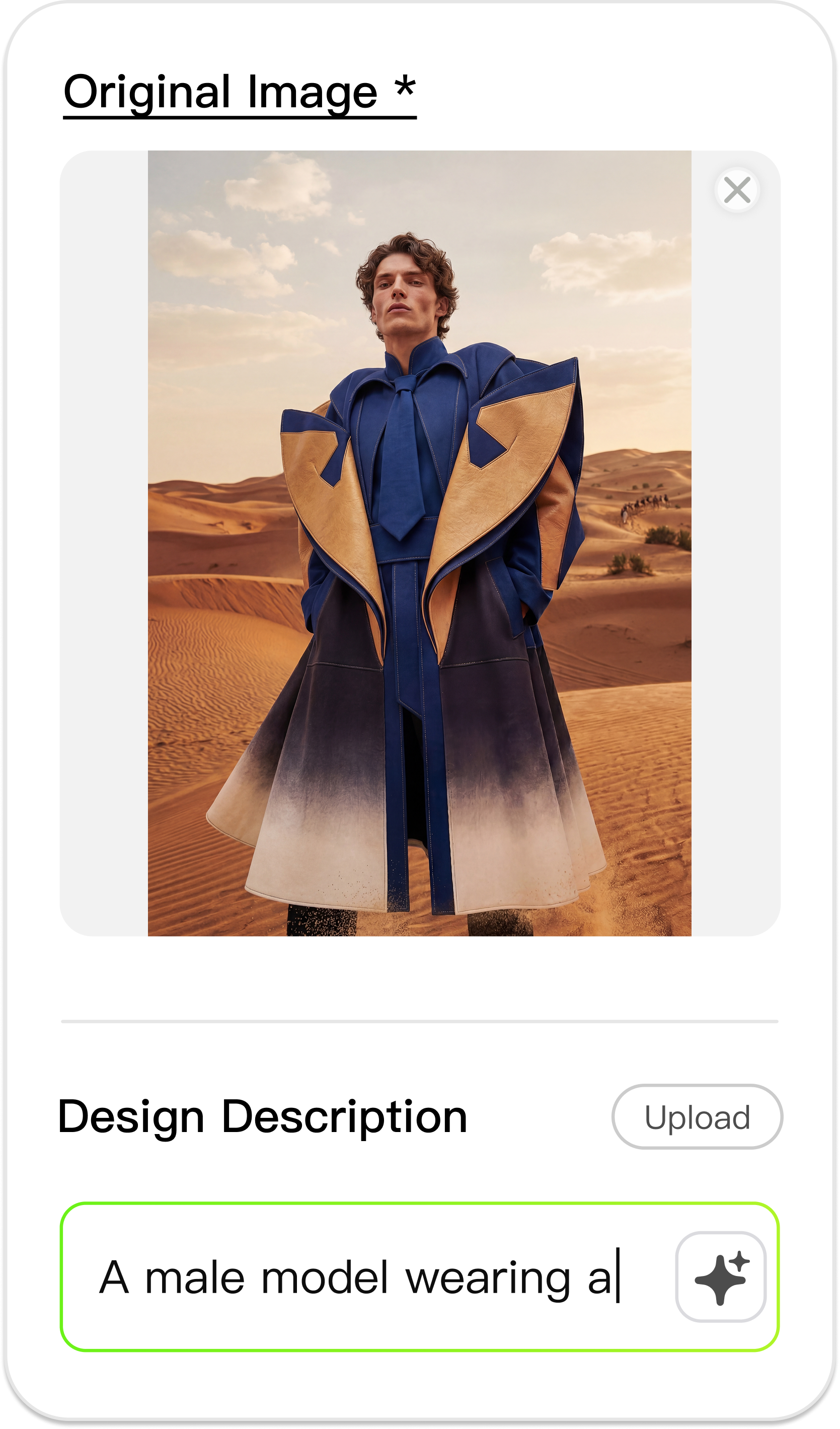This screenshot has height=1429, width=840.
Task: Tap the sparkle AI enhance icon
Action: pyautogui.click(x=720, y=1276)
